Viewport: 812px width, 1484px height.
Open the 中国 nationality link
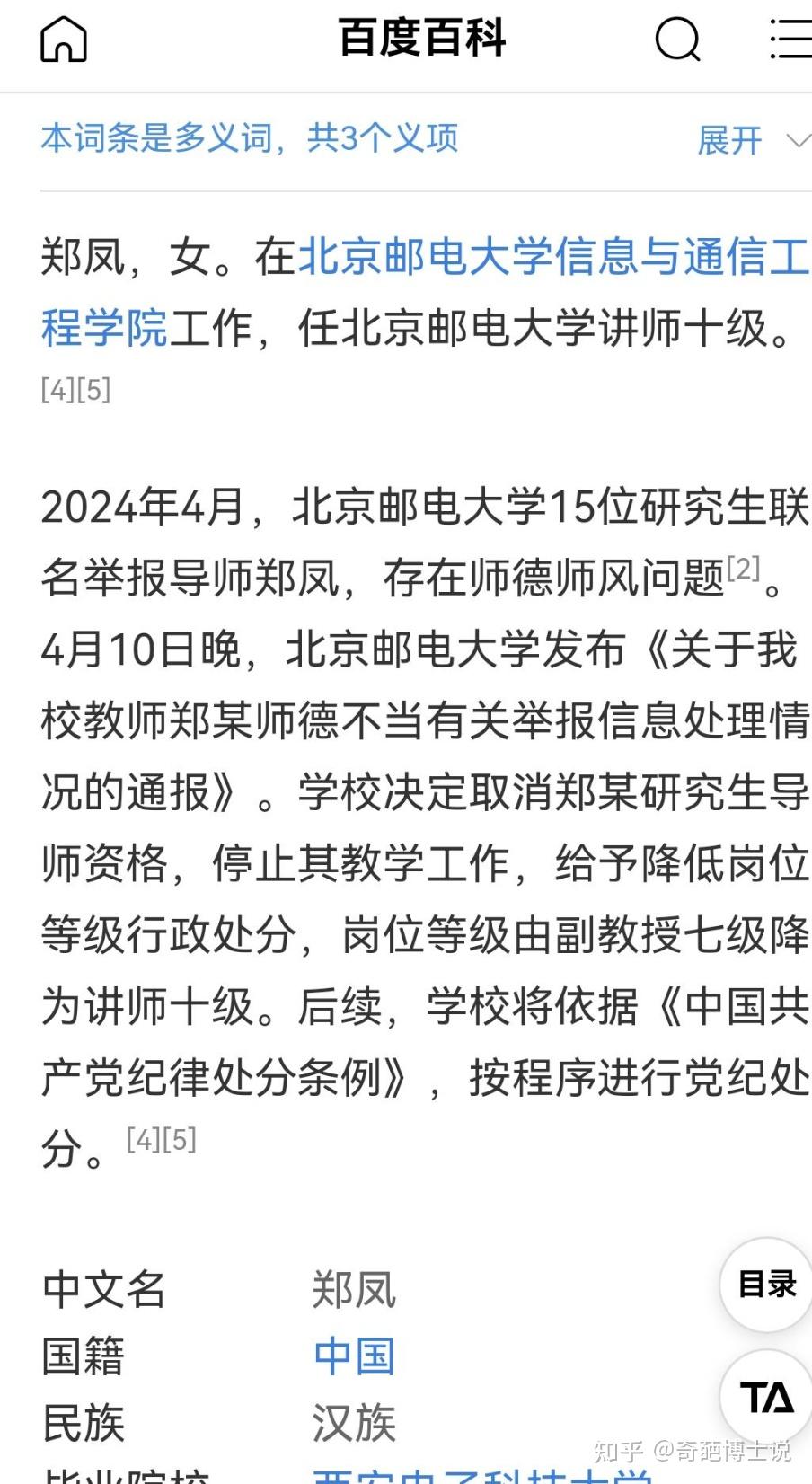tap(354, 1356)
